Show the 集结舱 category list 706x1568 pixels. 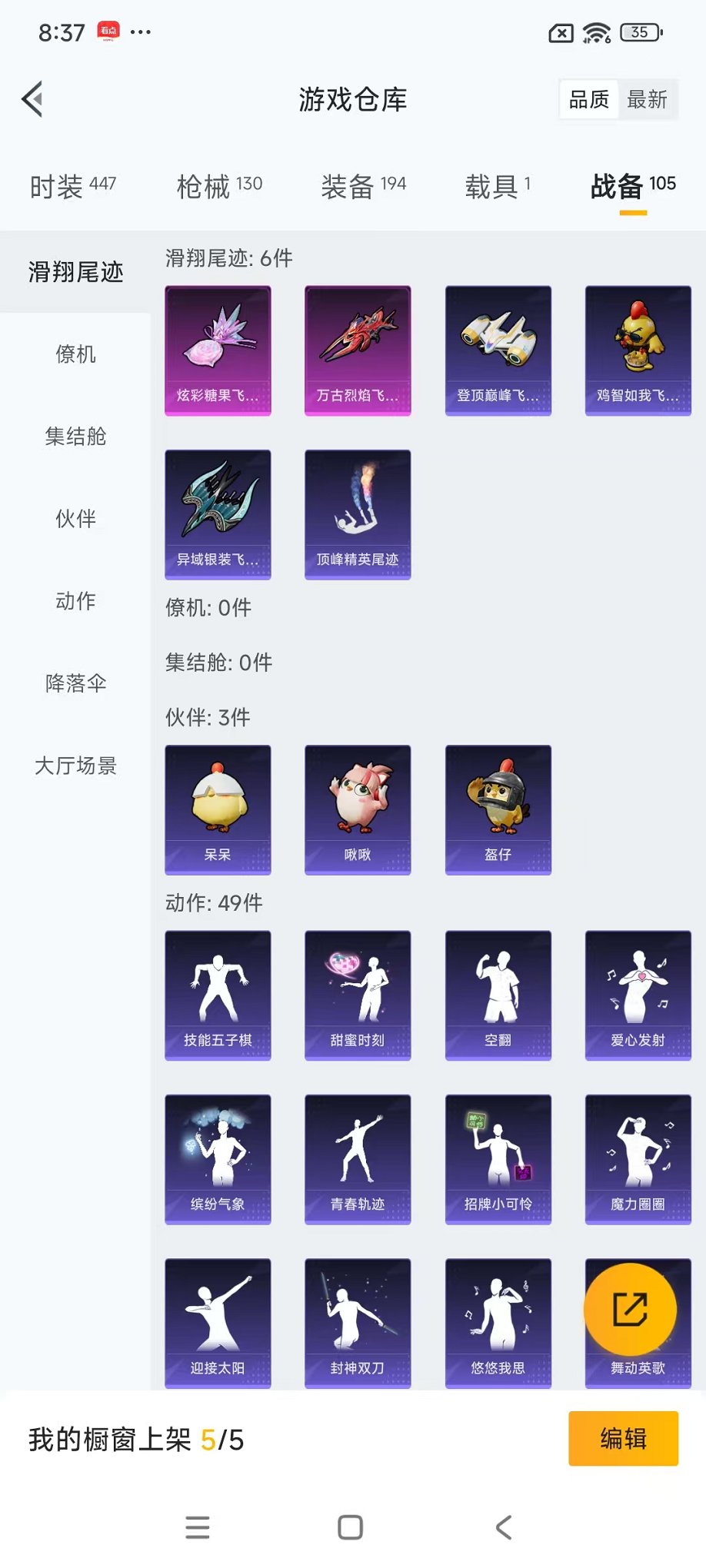(73, 437)
